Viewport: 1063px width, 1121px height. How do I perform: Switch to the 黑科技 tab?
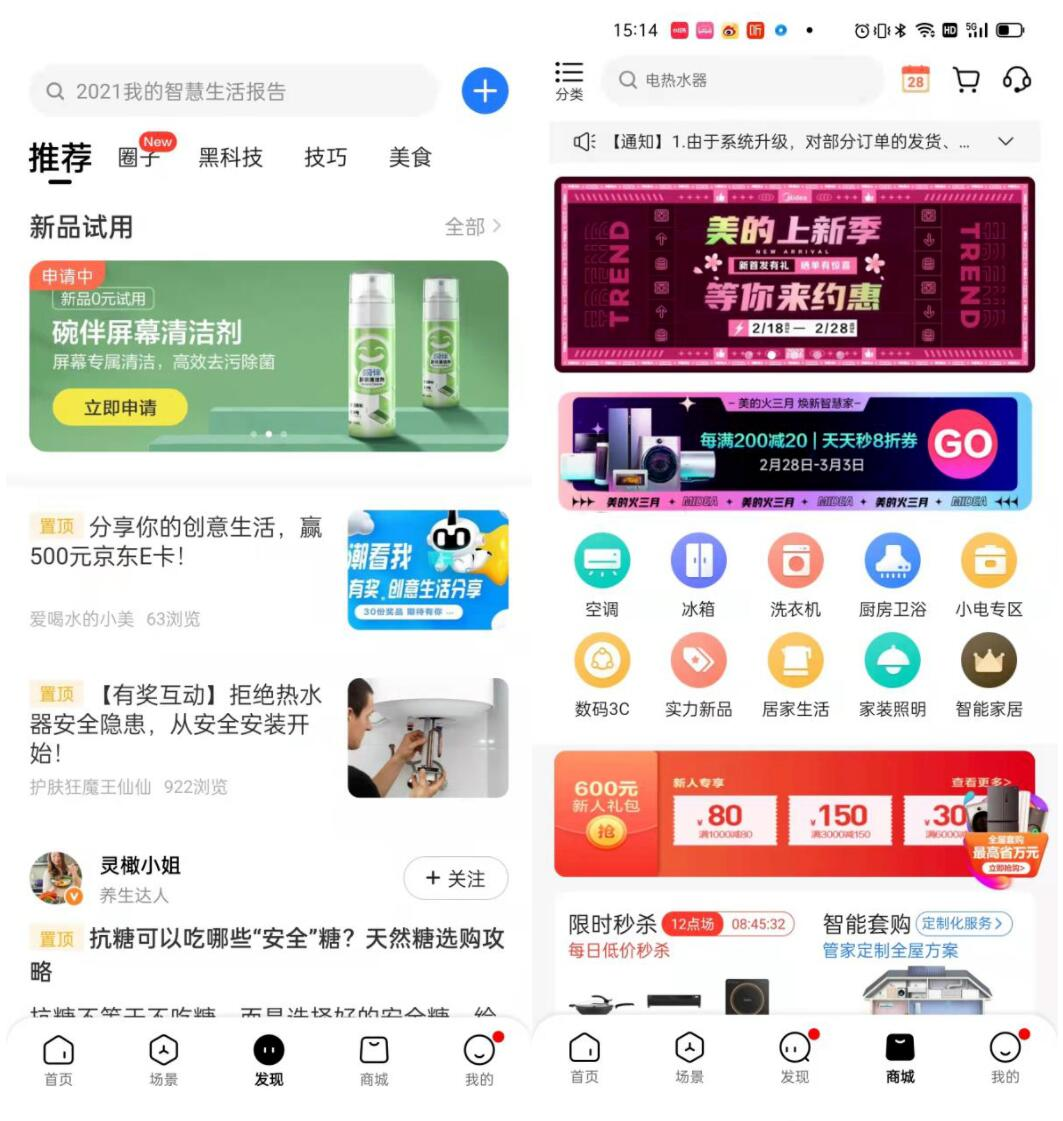click(x=230, y=158)
